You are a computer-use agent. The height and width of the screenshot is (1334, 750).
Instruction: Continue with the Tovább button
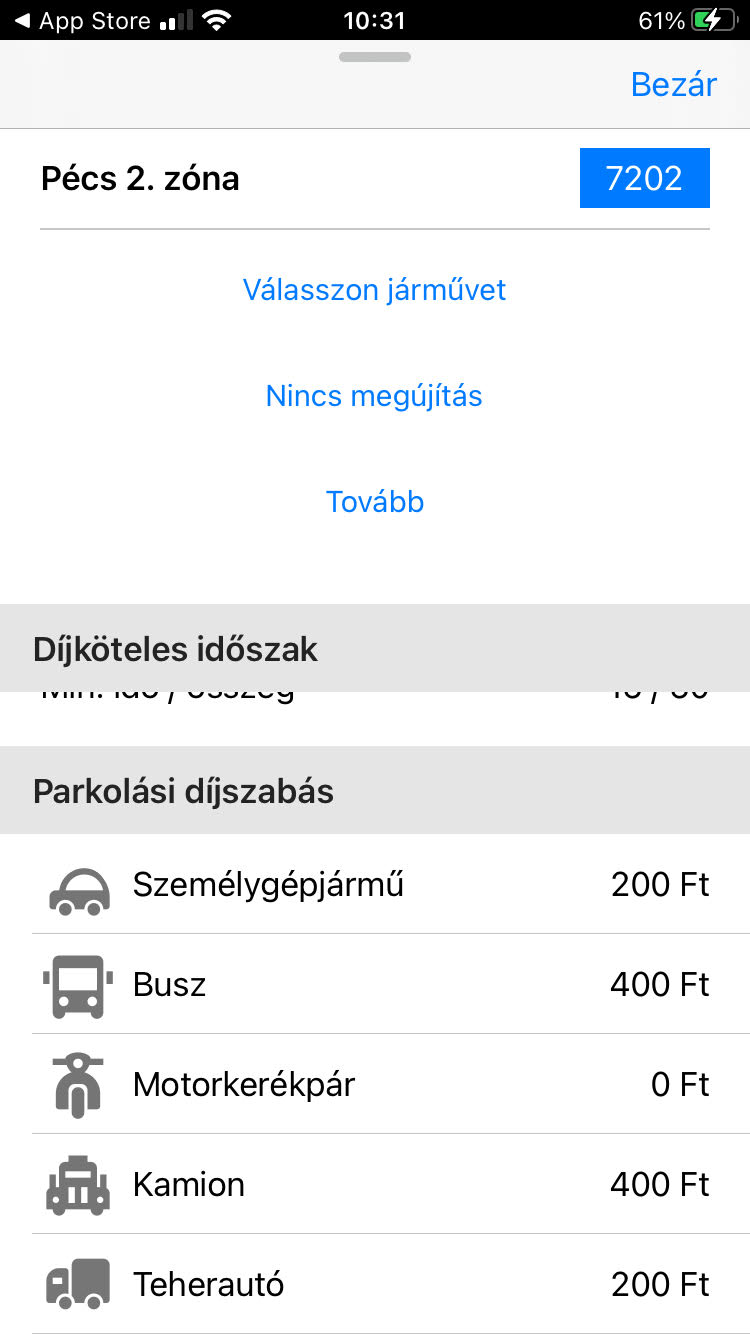[x=375, y=502]
